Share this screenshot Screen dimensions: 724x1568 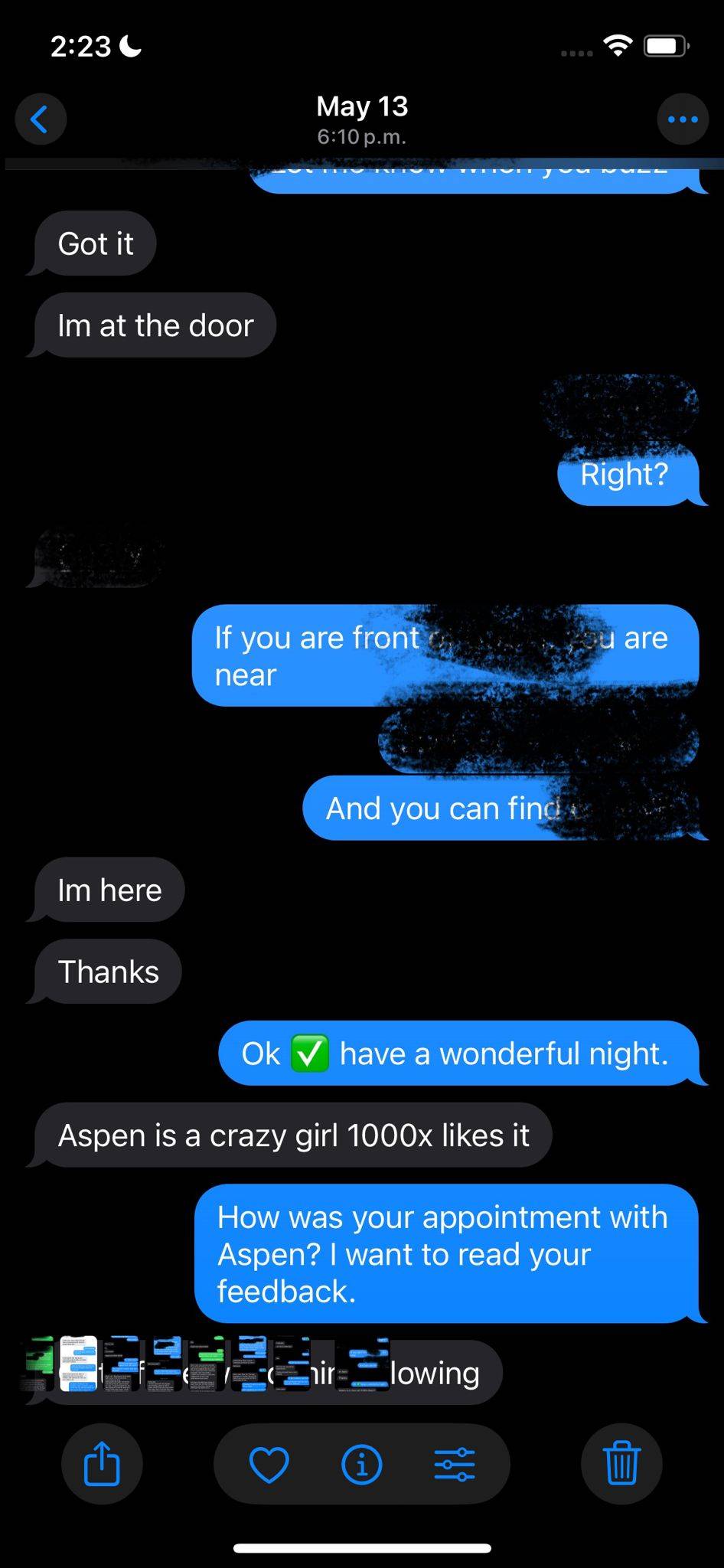(102, 1464)
